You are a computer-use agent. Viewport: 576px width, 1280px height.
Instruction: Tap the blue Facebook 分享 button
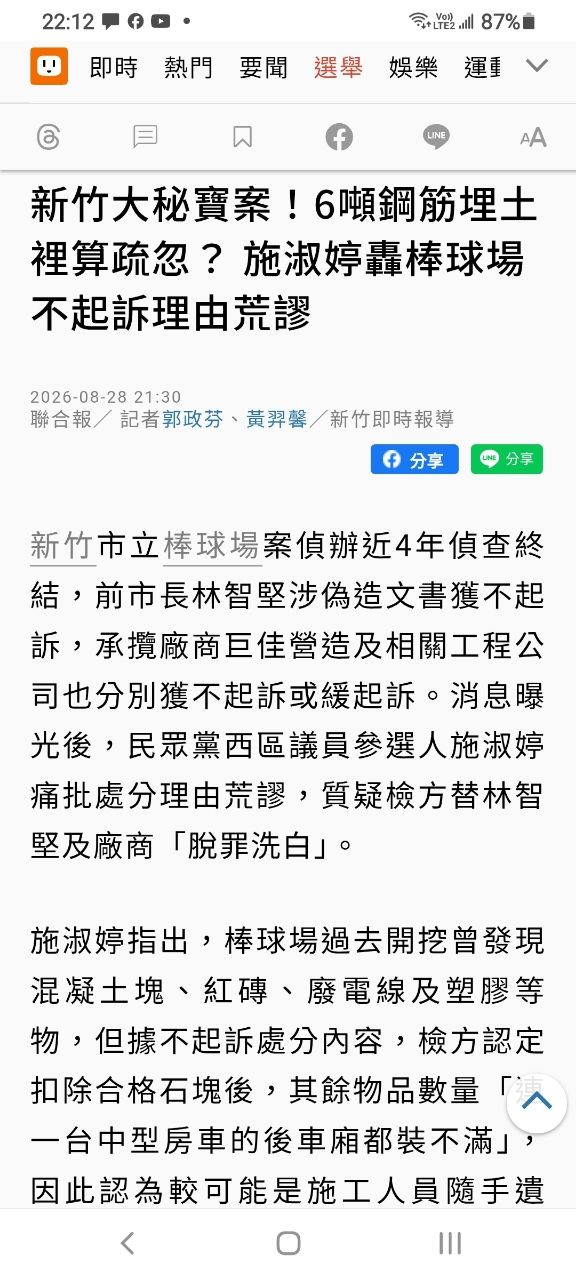point(415,459)
